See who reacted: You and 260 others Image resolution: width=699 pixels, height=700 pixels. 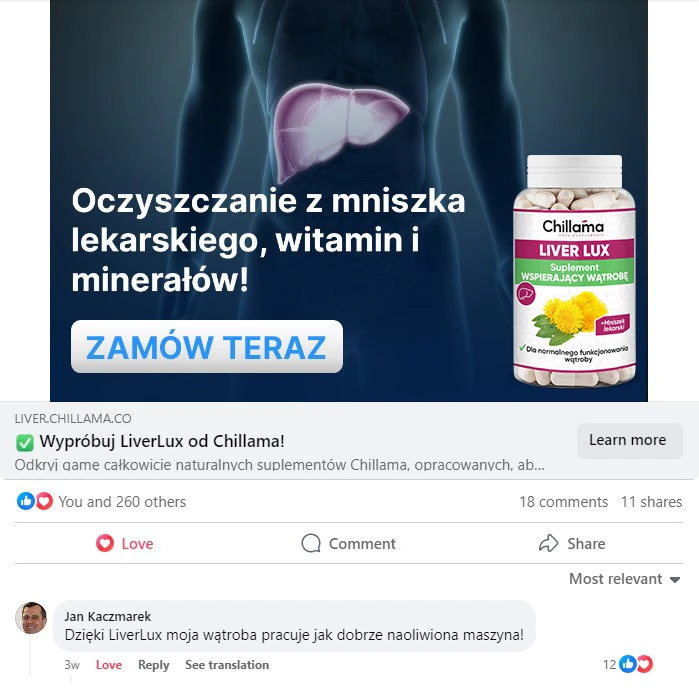pos(122,502)
